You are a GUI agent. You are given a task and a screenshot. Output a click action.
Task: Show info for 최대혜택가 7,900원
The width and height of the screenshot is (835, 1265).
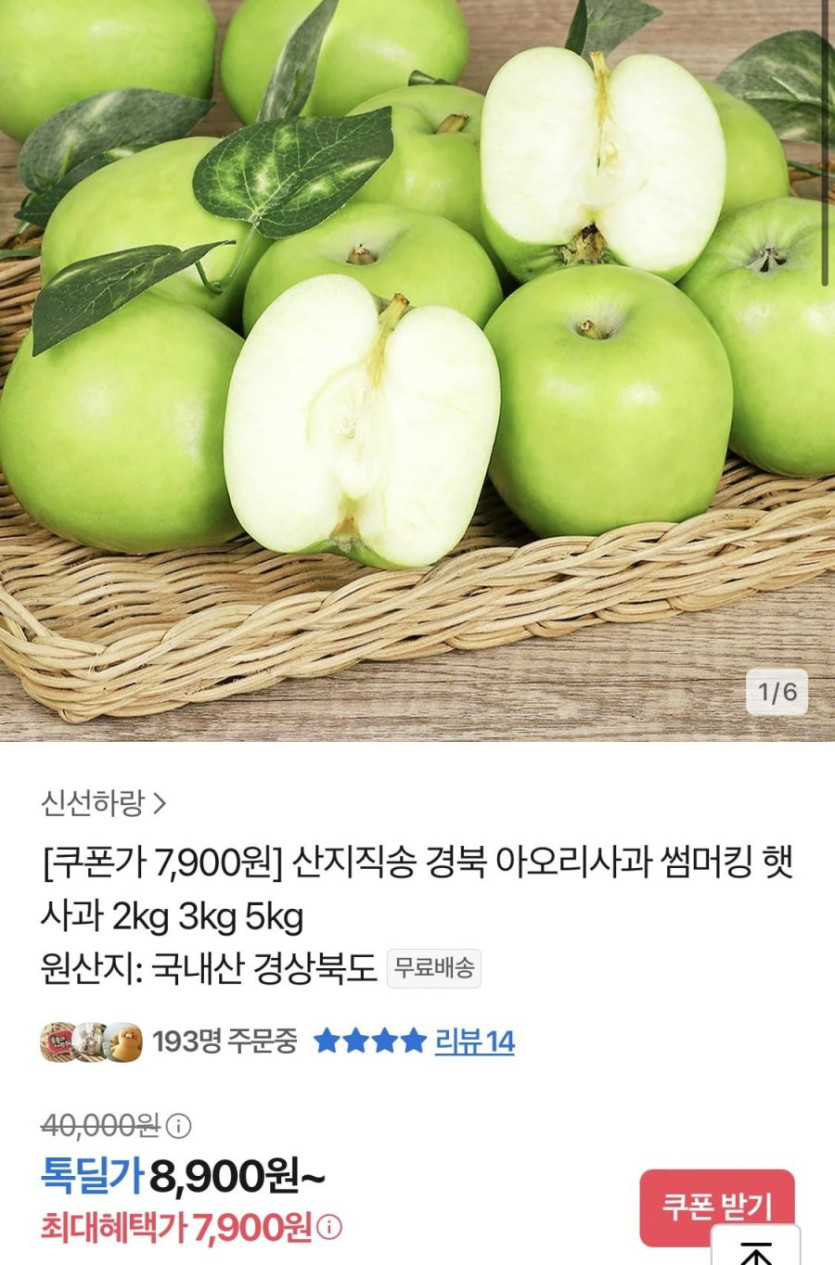tap(330, 1227)
